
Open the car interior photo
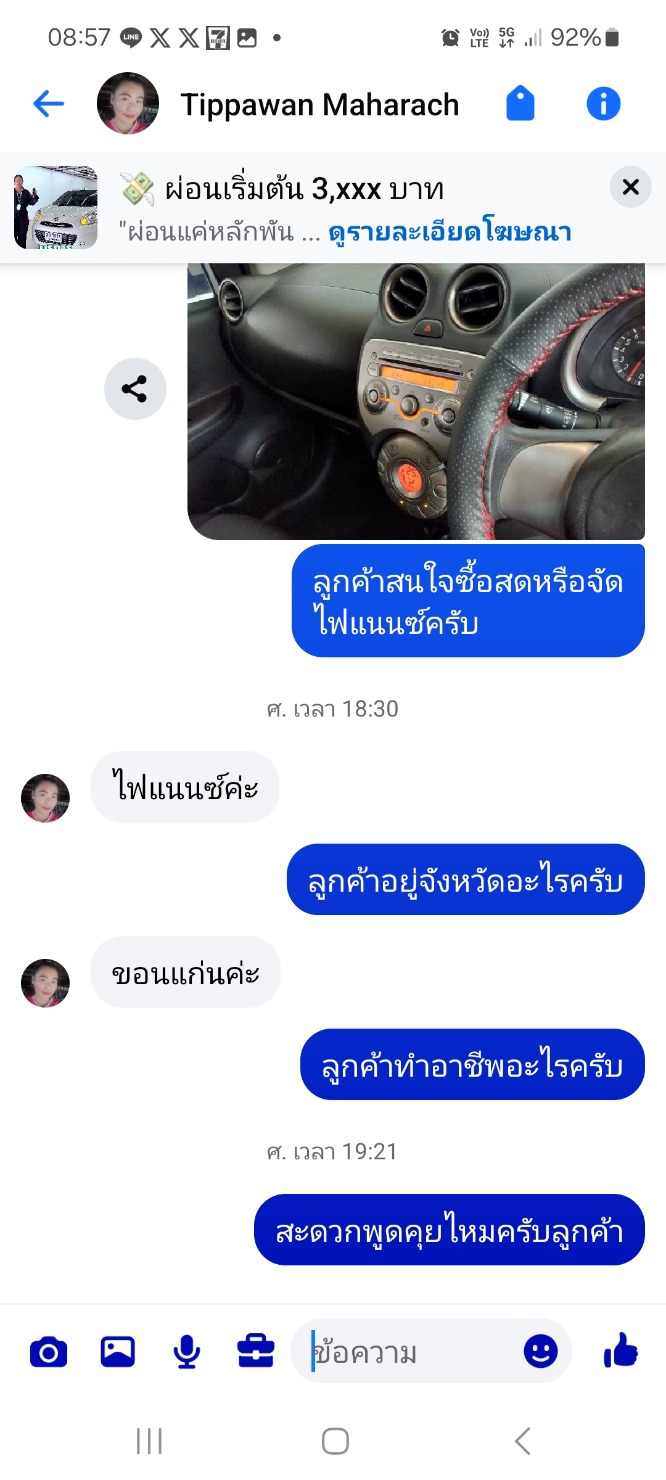(416, 400)
